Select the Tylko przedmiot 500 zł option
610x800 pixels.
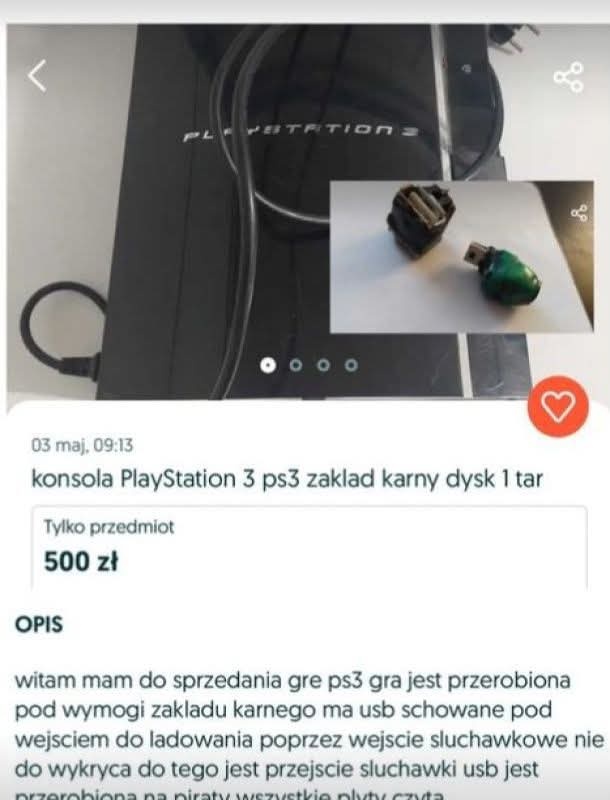(309, 547)
